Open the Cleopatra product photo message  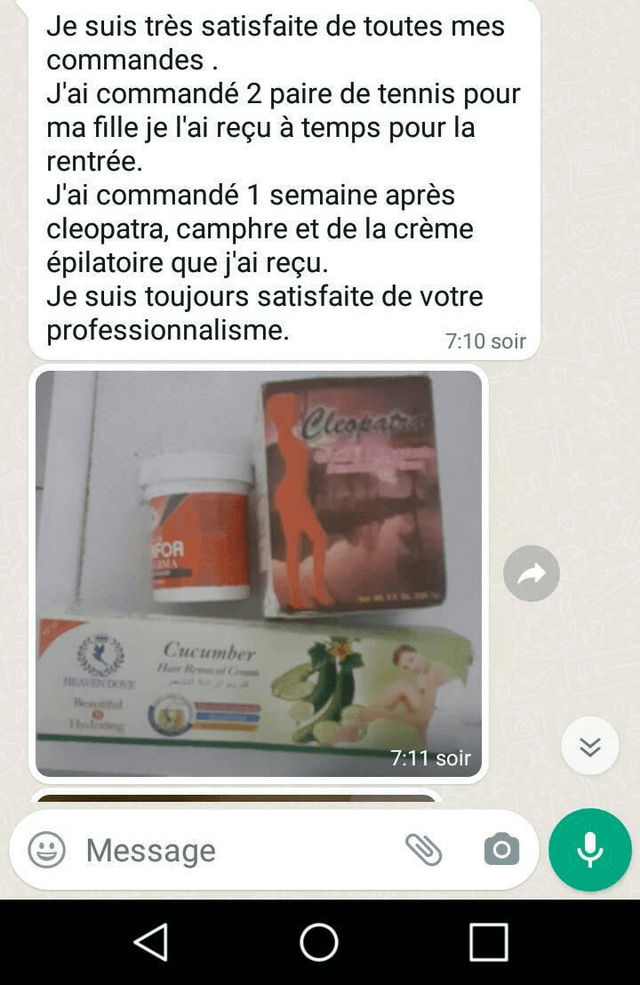point(259,573)
